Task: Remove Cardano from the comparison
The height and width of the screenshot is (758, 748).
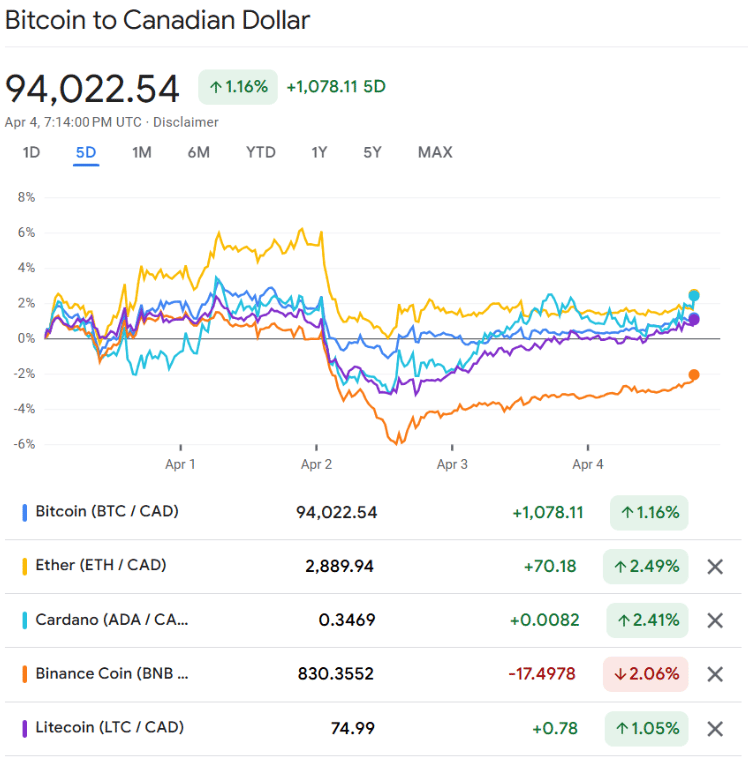Action: 715,621
